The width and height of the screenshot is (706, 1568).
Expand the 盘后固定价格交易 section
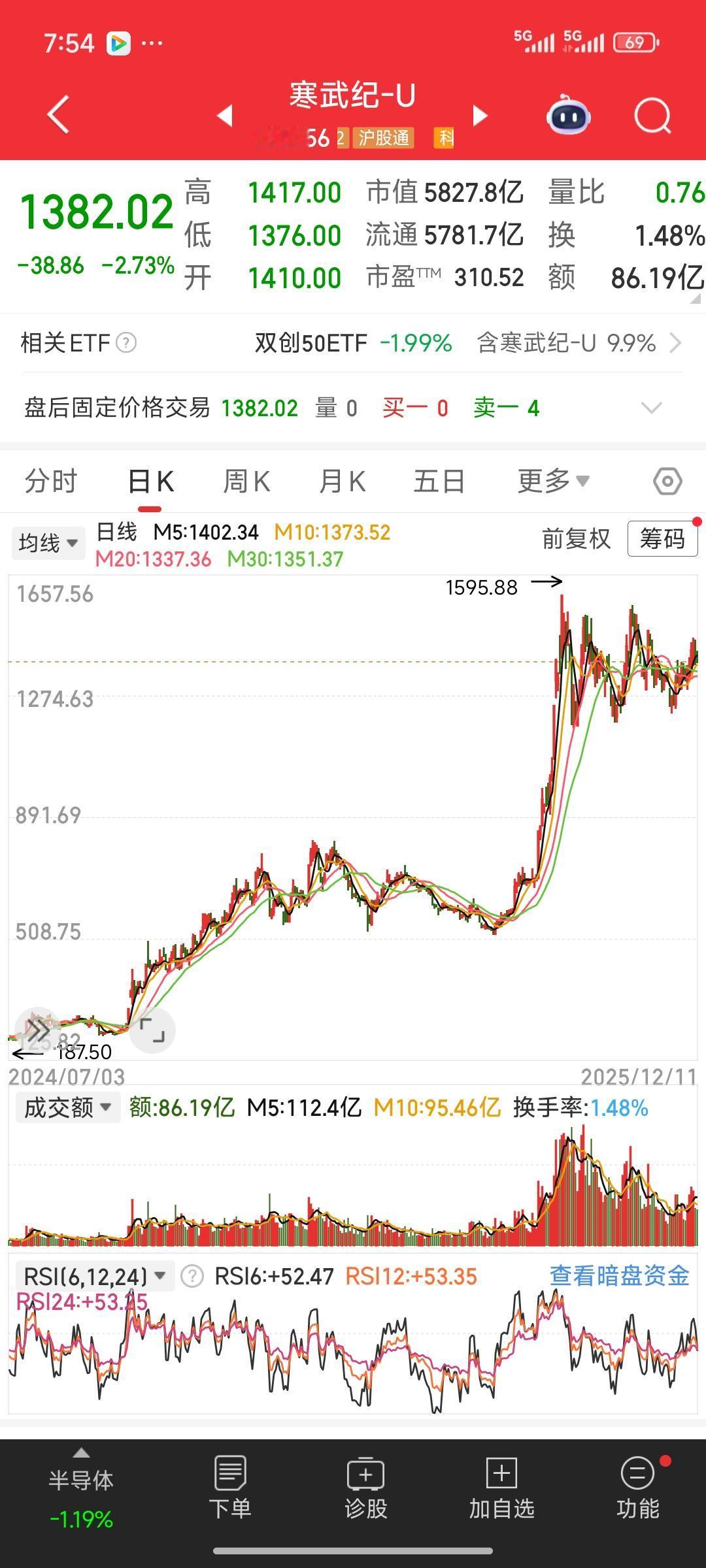650,407
